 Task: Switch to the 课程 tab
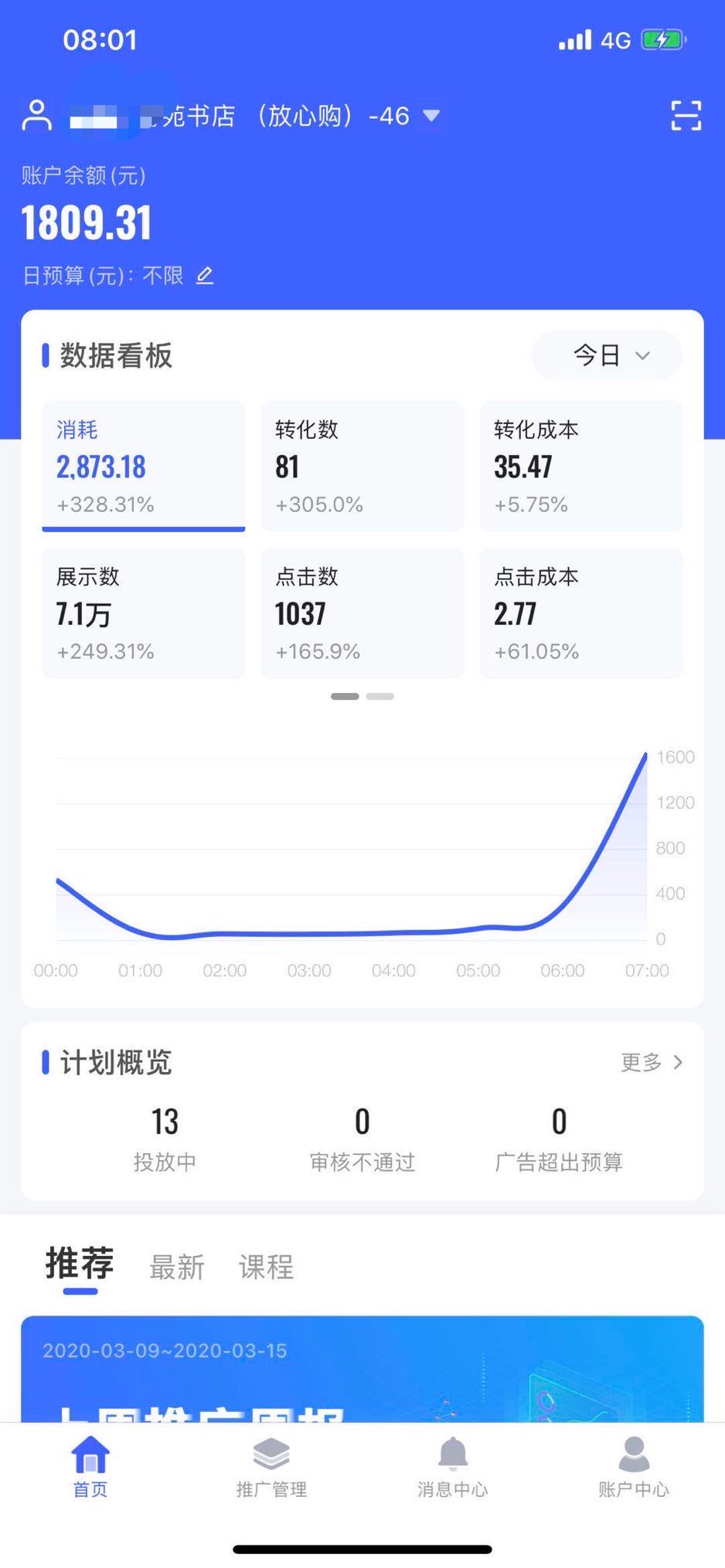[265, 1265]
